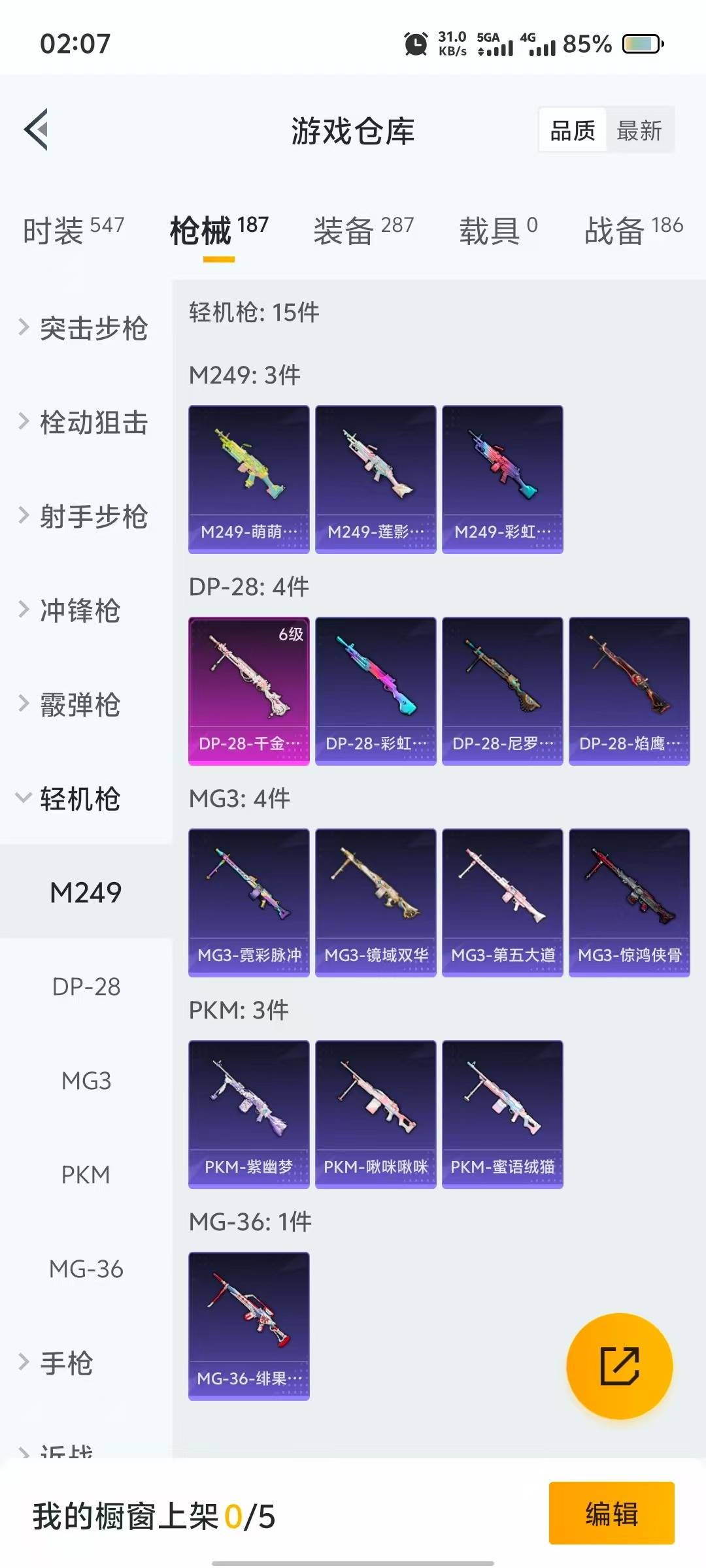Open the level 6 DP-28-千金 skin
The image size is (706, 1568).
click(x=249, y=691)
